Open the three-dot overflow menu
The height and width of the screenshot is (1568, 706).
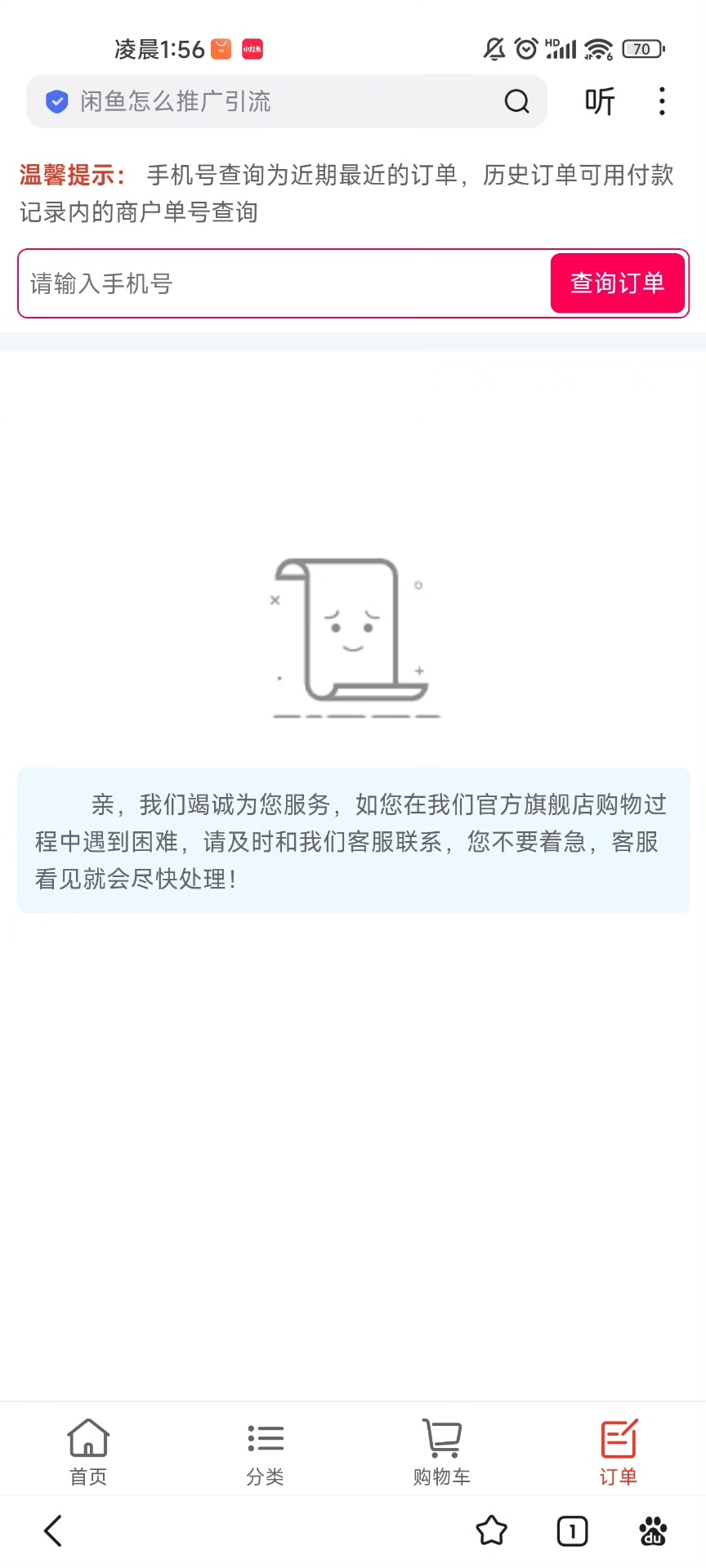(x=662, y=101)
